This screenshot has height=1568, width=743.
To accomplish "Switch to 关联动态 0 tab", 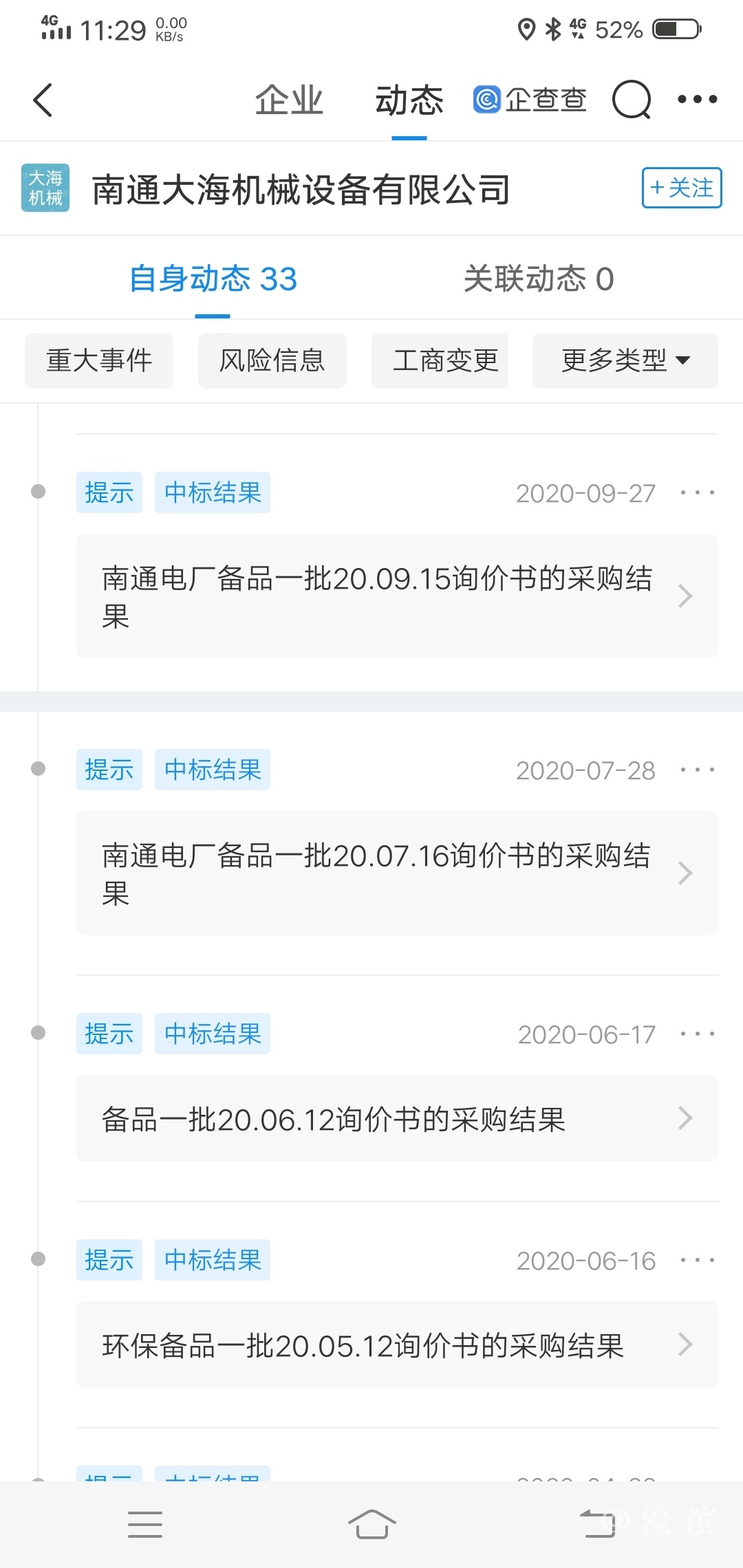I will point(538,279).
